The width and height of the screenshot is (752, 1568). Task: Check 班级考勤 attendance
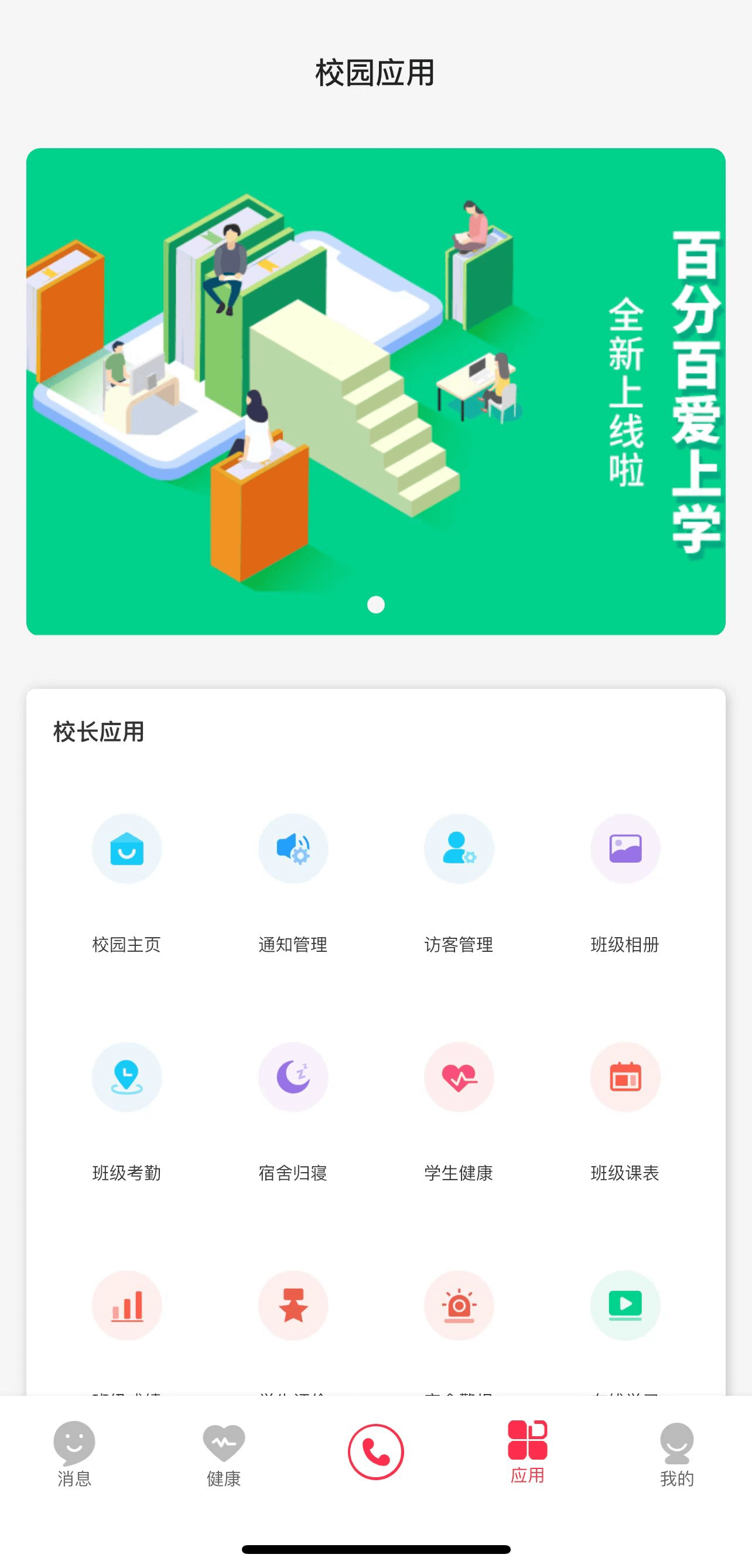(127, 1077)
